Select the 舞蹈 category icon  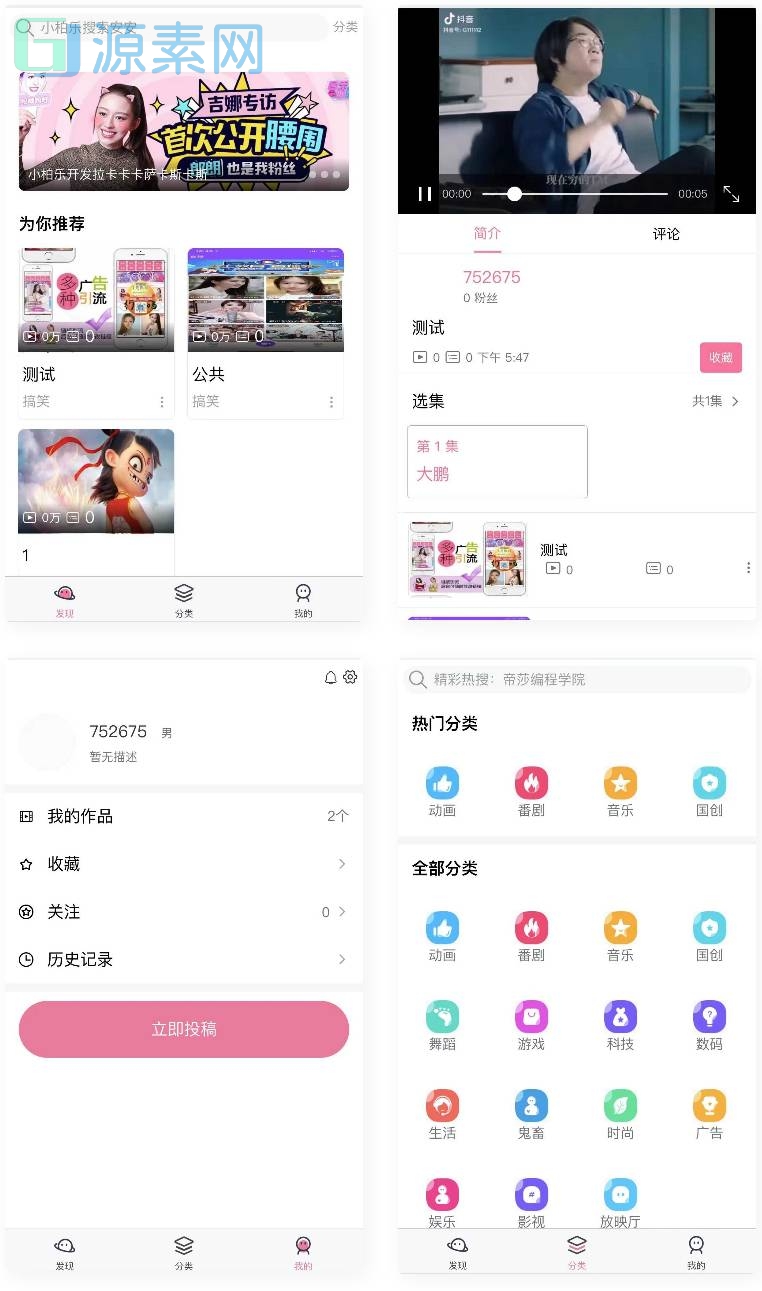[443, 1015]
